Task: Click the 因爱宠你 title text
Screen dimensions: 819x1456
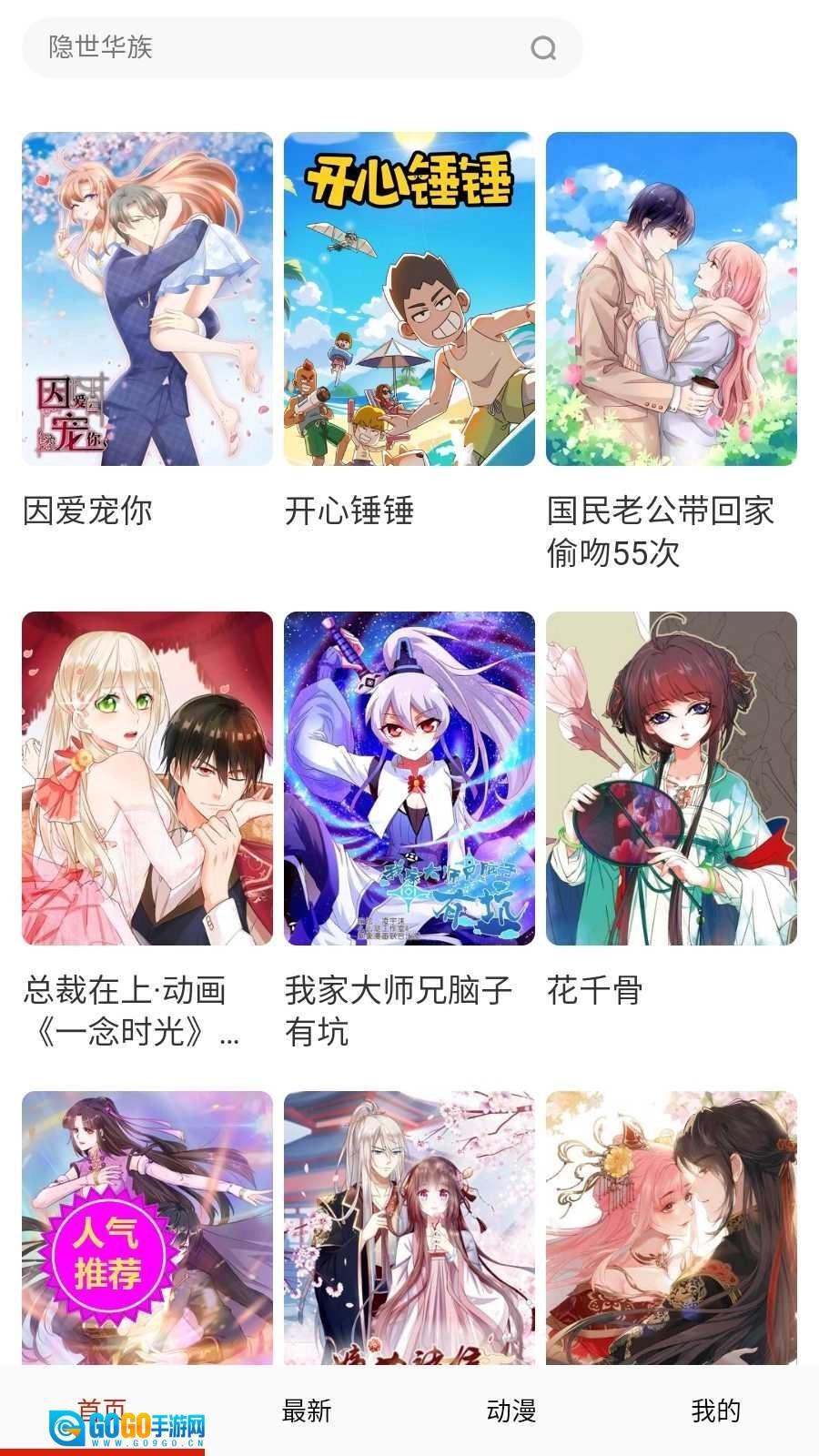Action: [88, 511]
